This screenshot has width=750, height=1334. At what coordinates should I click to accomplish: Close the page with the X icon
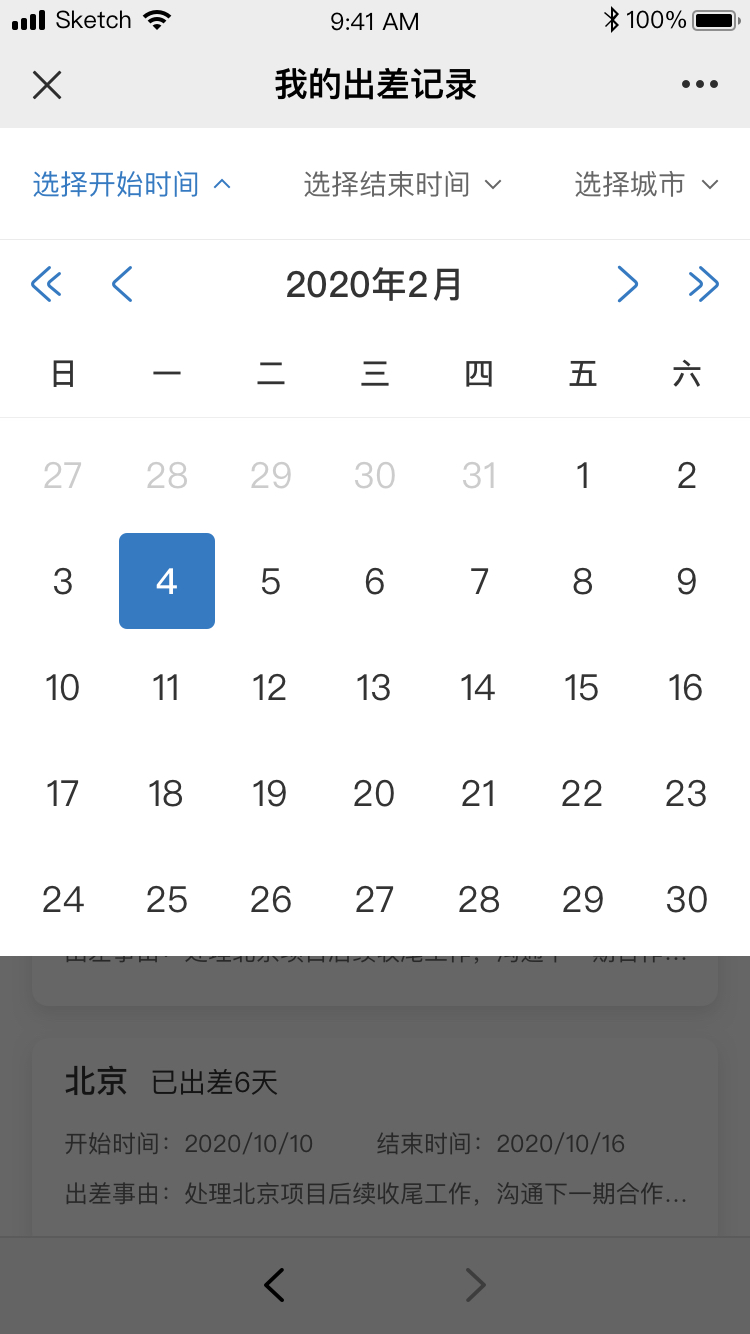pyautogui.click(x=47, y=85)
